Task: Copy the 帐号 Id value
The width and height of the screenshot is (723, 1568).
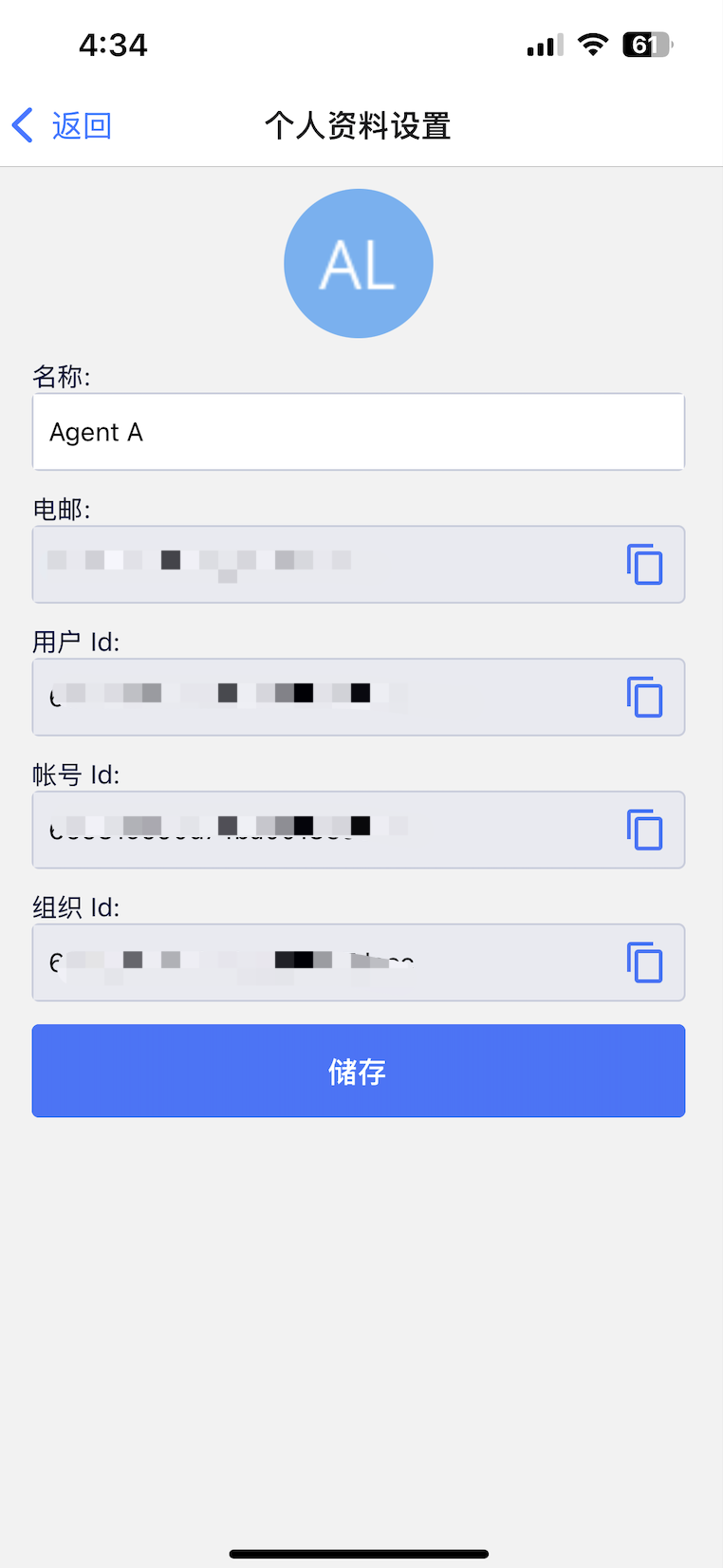Action: 644,831
